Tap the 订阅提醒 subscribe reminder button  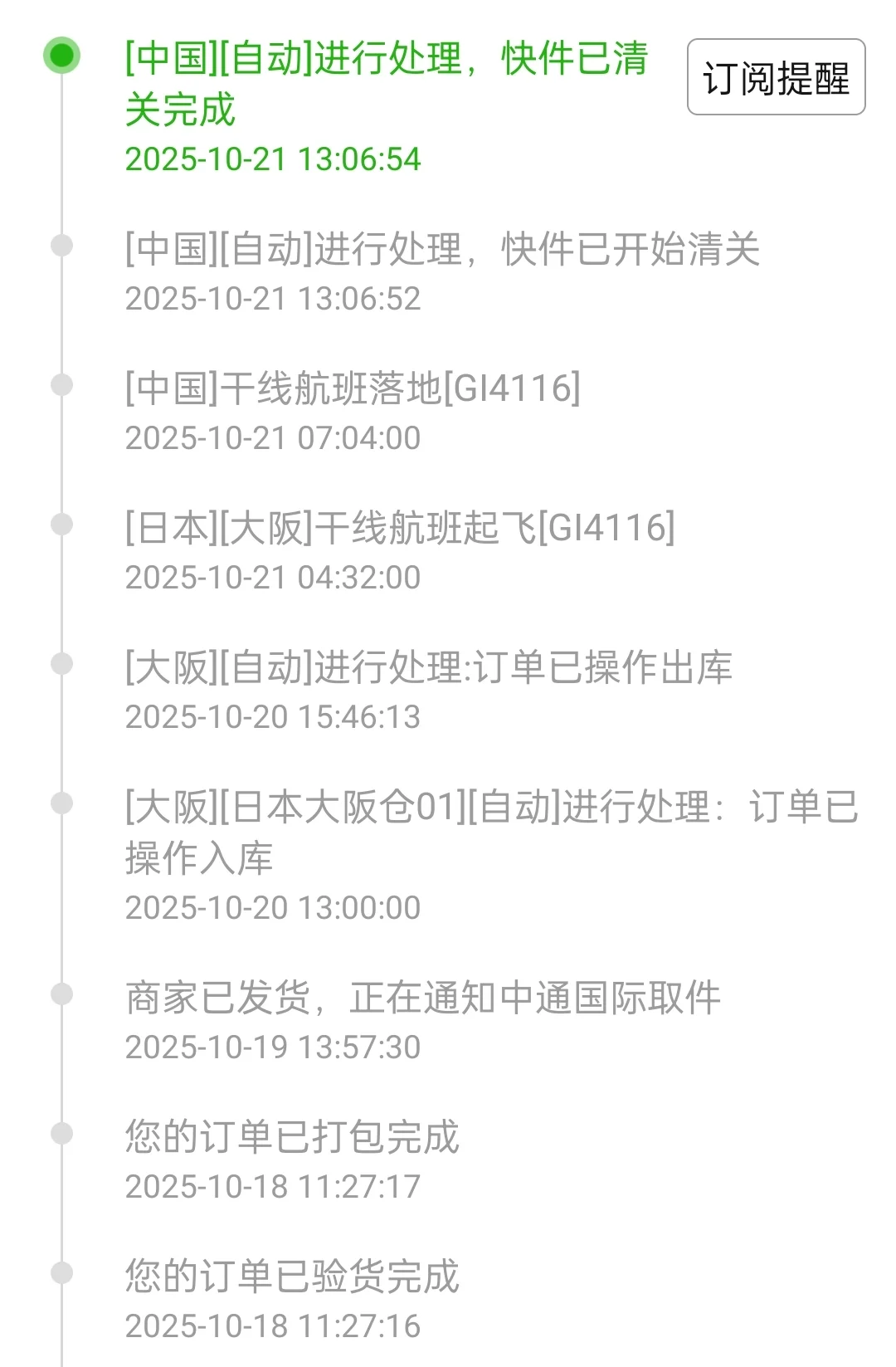(776, 77)
